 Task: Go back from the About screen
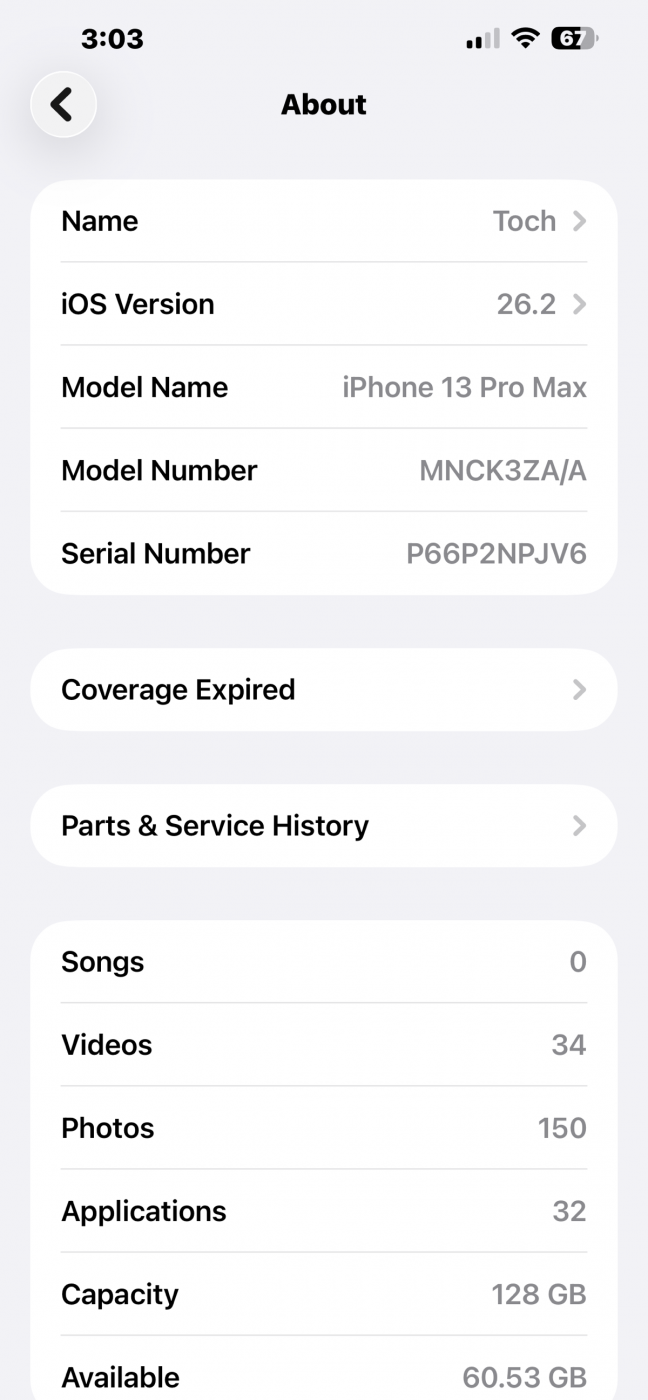pyautogui.click(x=63, y=104)
